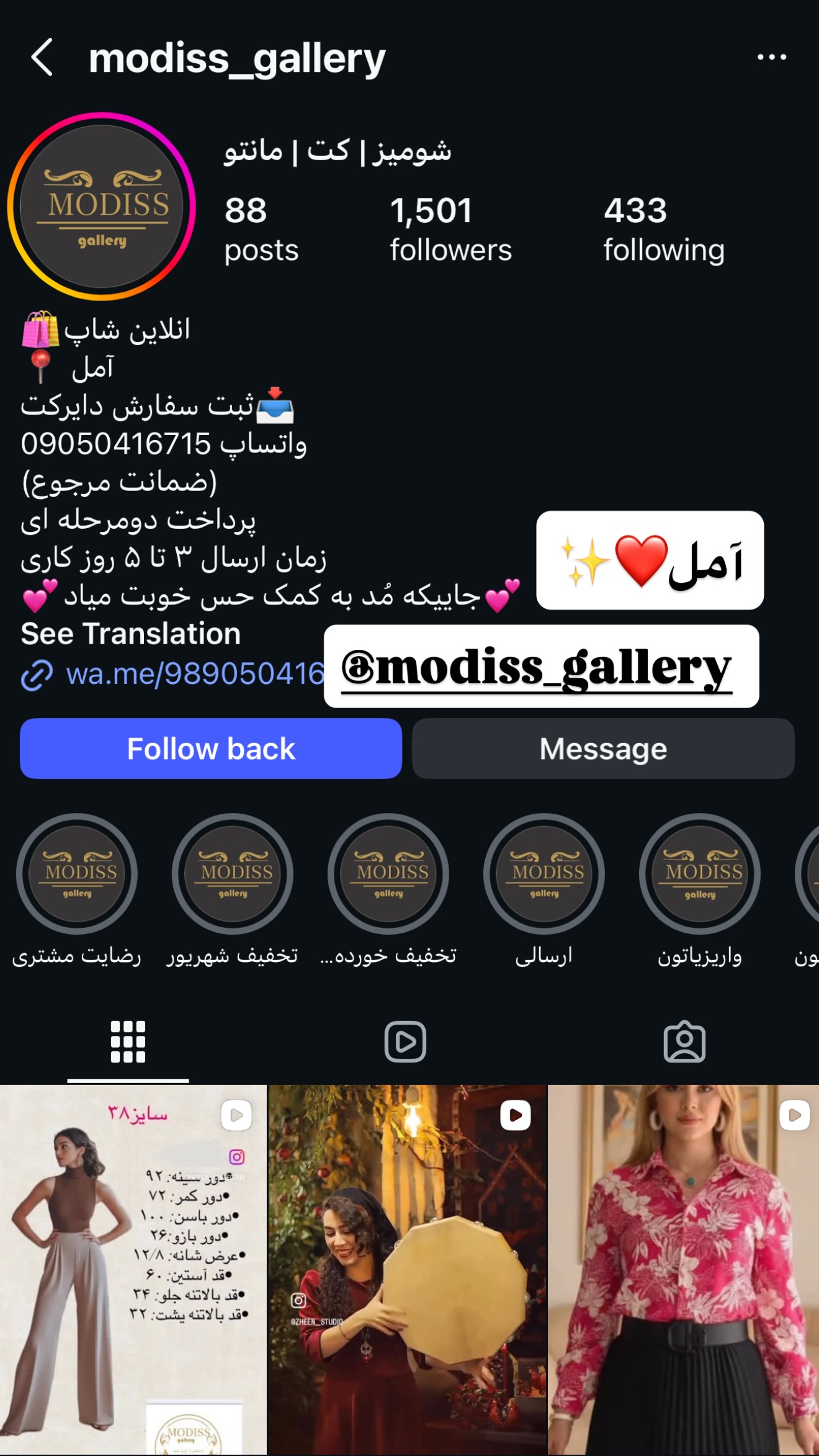Switch to the posts grid tab

click(x=128, y=1041)
